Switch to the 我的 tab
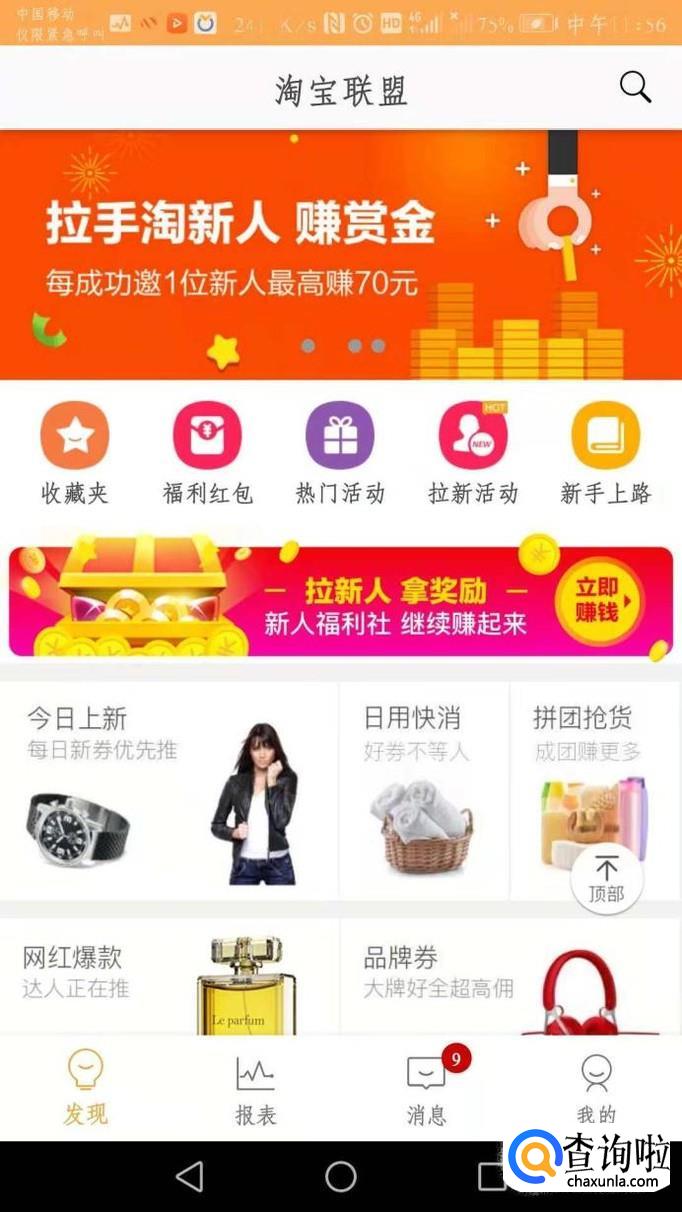The width and height of the screenshot is (682, 1212). [x=597, y=1088]
